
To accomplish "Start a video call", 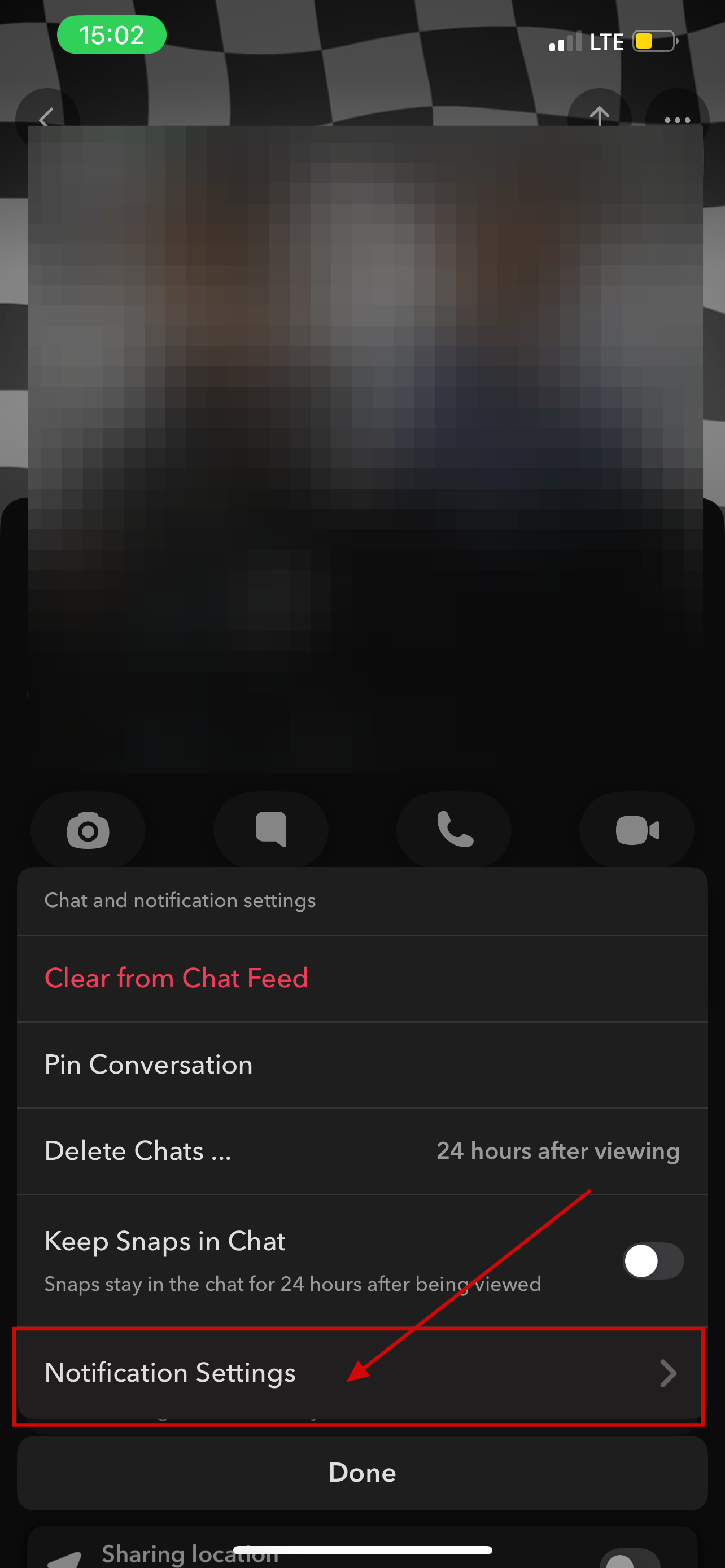I will (637, 830).
